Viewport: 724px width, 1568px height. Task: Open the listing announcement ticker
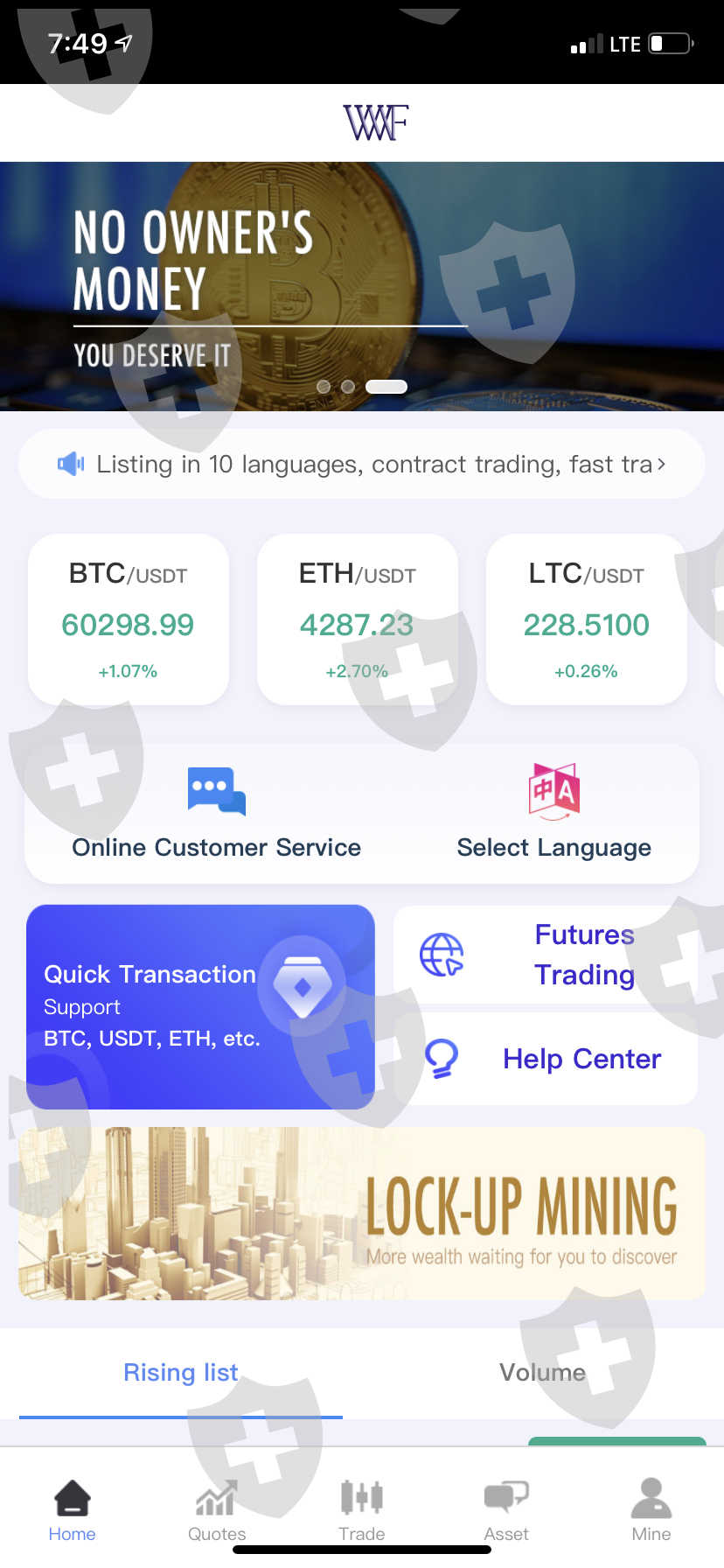362,464
